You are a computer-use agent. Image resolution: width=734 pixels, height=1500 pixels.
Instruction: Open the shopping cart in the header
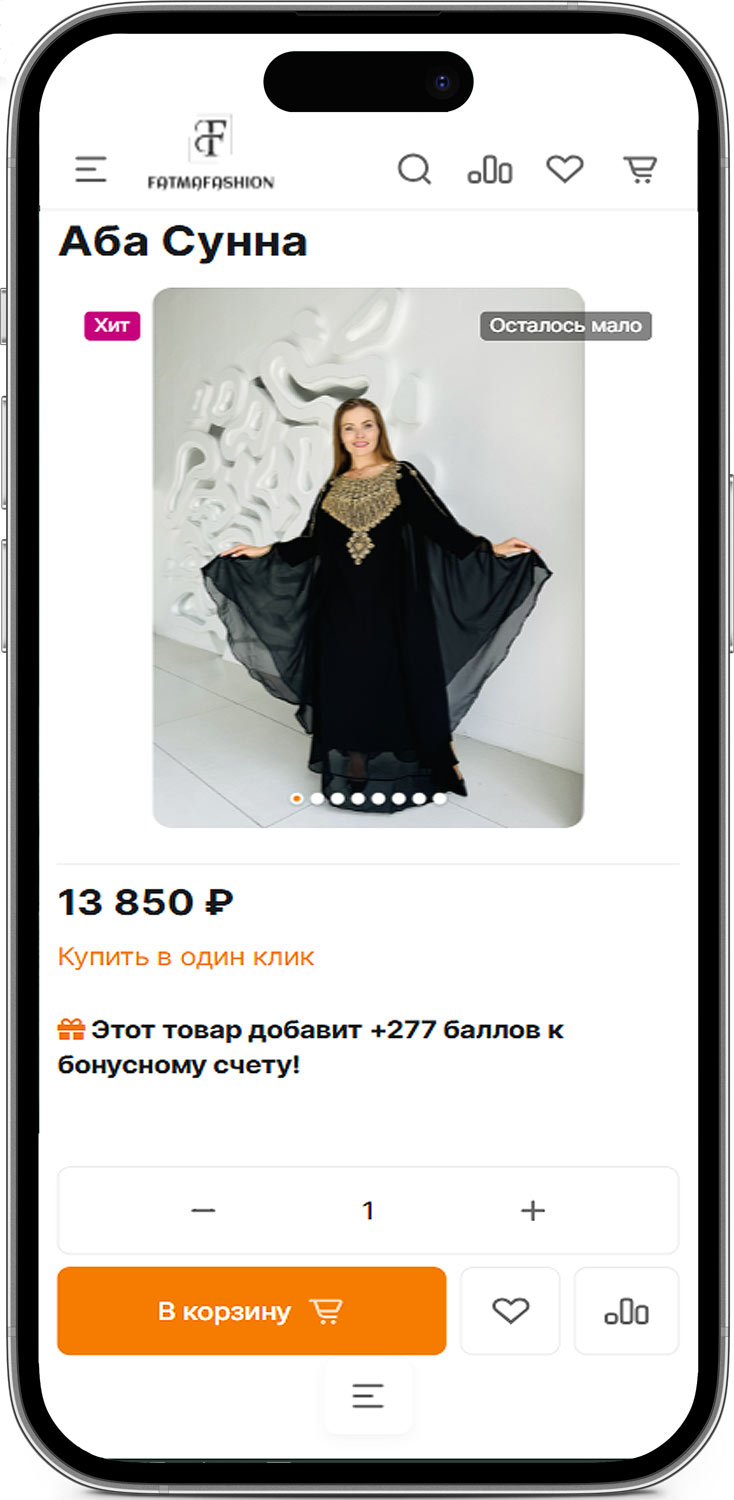(x=640, y=170)
